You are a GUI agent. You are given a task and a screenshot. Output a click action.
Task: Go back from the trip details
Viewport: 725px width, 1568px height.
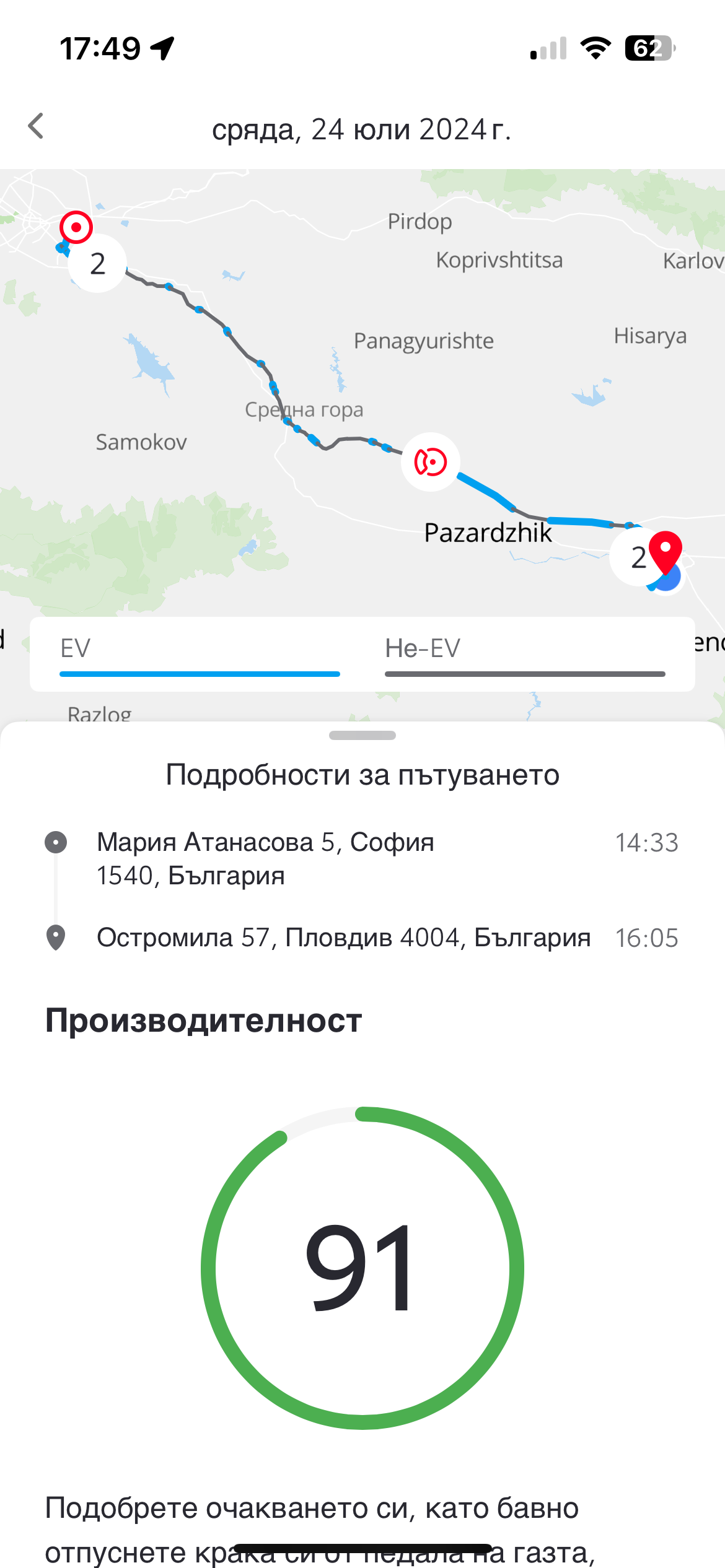coord(37,126)
